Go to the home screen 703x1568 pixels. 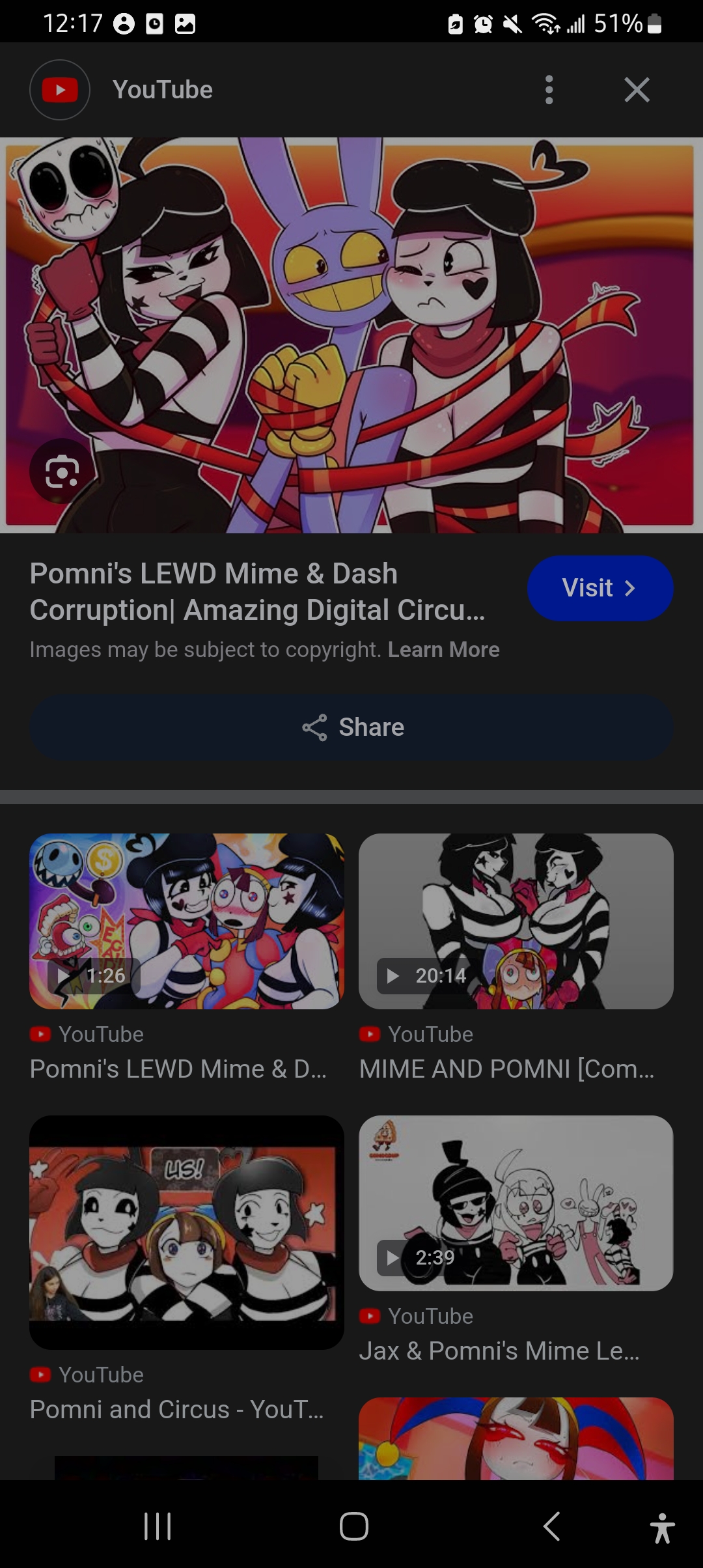[x=353, y=1526]
